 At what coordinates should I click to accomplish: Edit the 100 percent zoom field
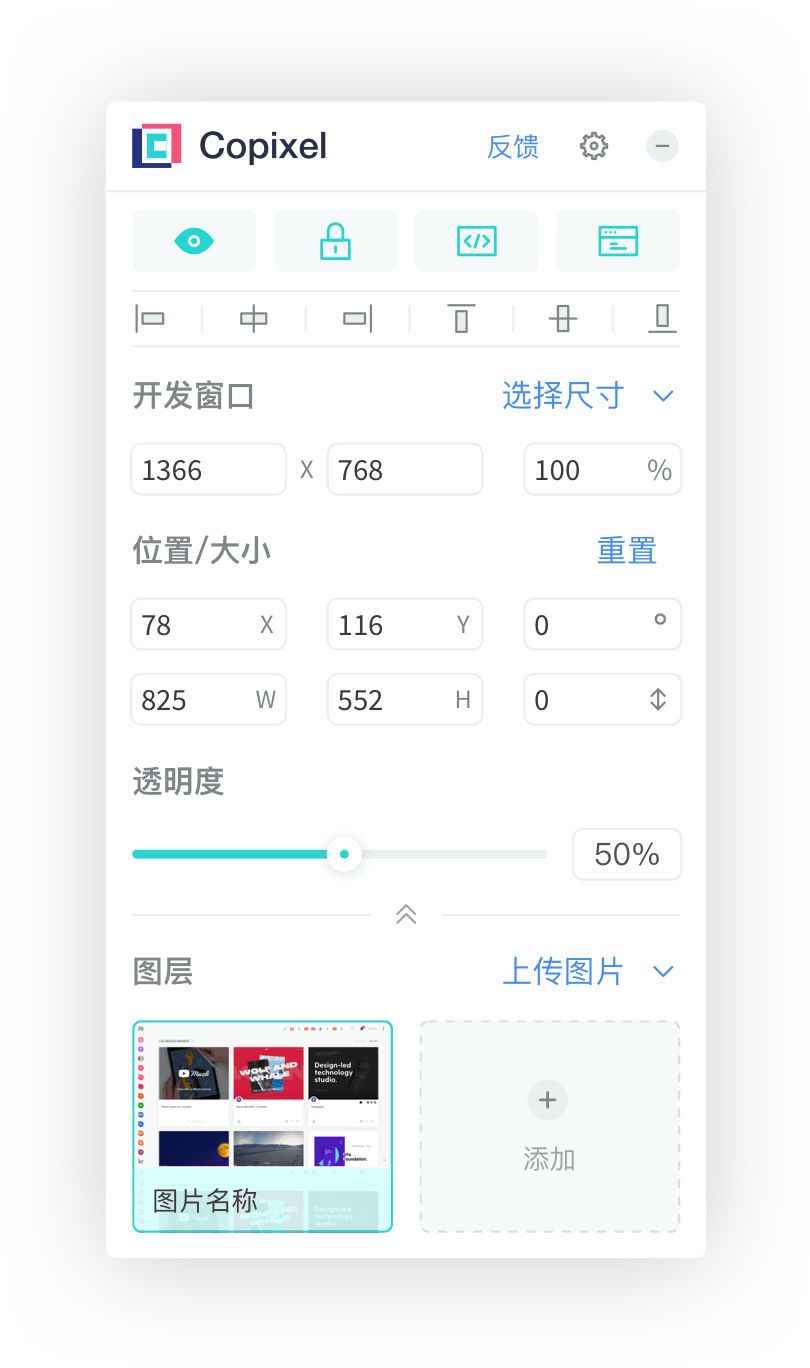click(585, 470)
